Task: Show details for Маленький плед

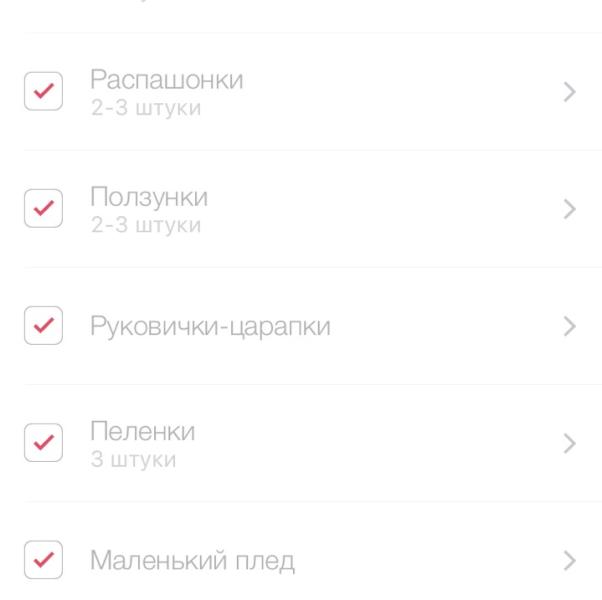Action: (570, 560)
